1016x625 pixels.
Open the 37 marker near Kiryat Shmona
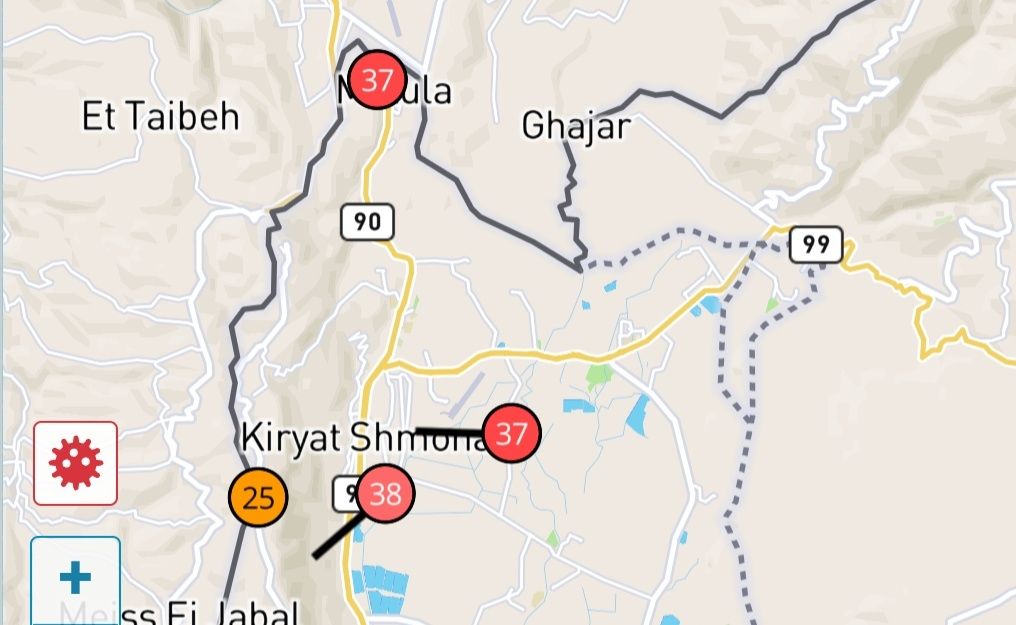512,433
